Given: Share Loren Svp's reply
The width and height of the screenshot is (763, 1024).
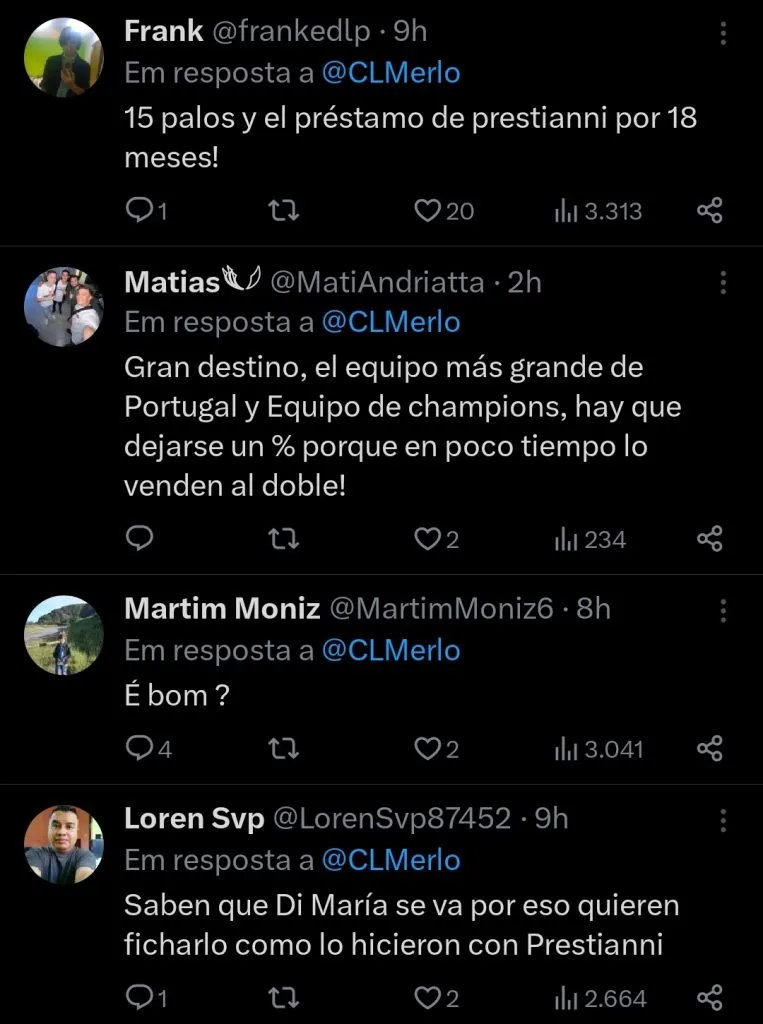Looking at the screenshot, I should click(x=710, y=997).
